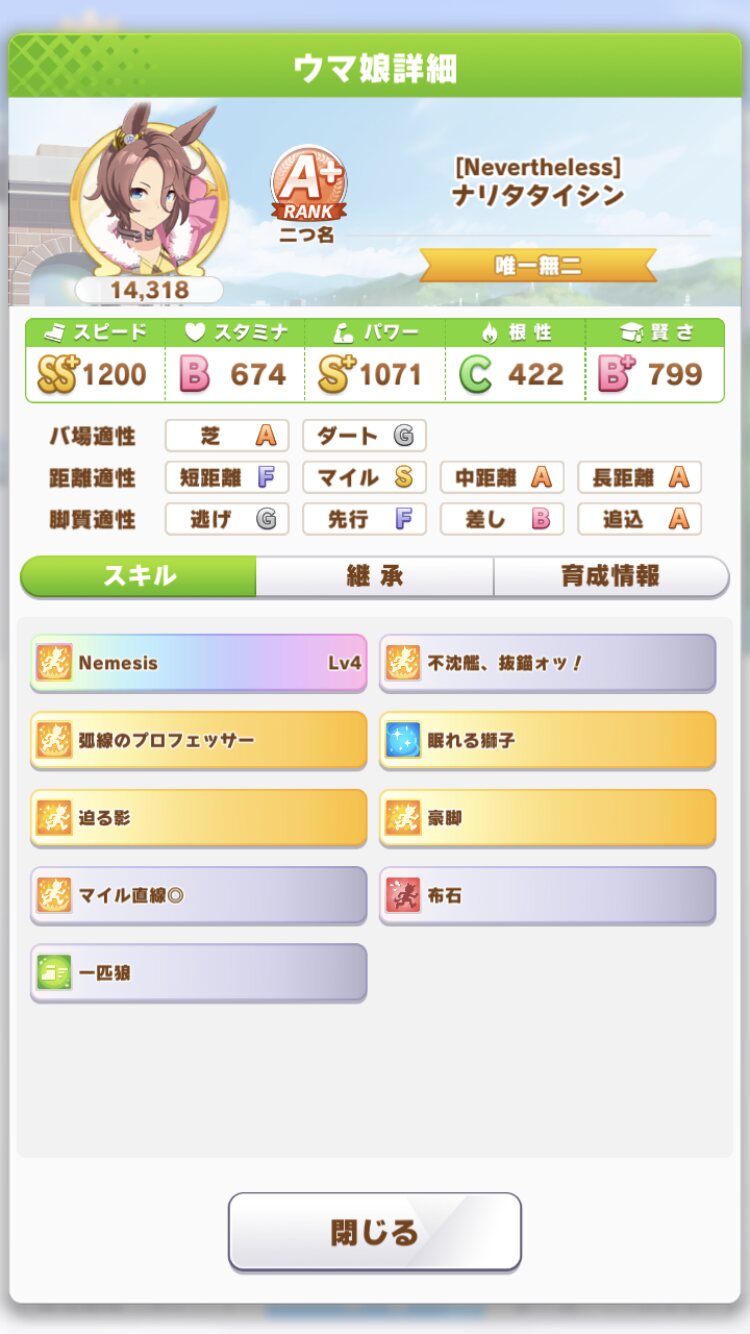
Task: Open the 布石 skill details
Action: point(548,895)
